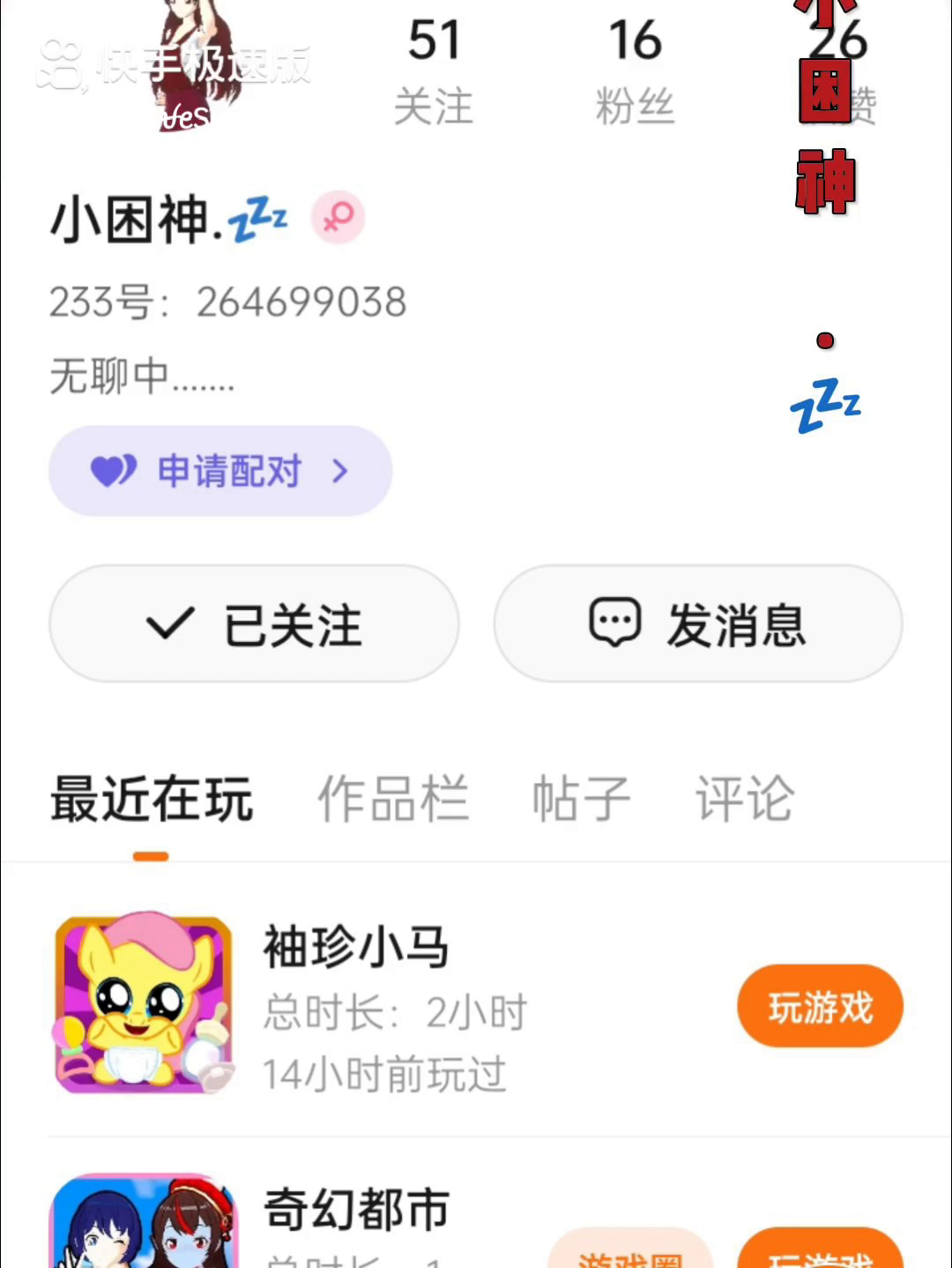Switch to the 最近在玩 tab

[152, 799]
